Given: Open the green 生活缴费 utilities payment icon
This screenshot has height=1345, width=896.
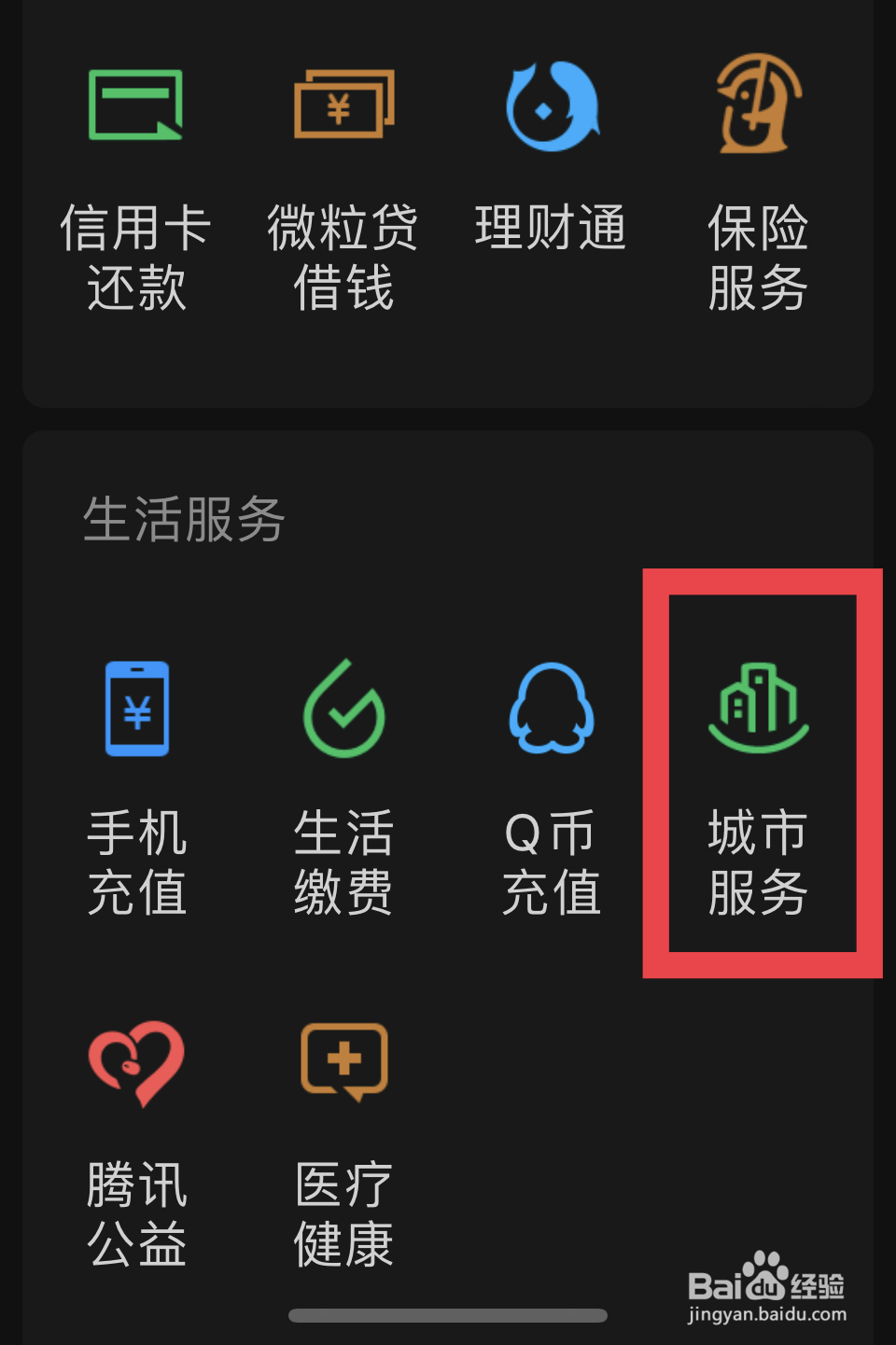Looking at the screenshot, I should [343, 708].
